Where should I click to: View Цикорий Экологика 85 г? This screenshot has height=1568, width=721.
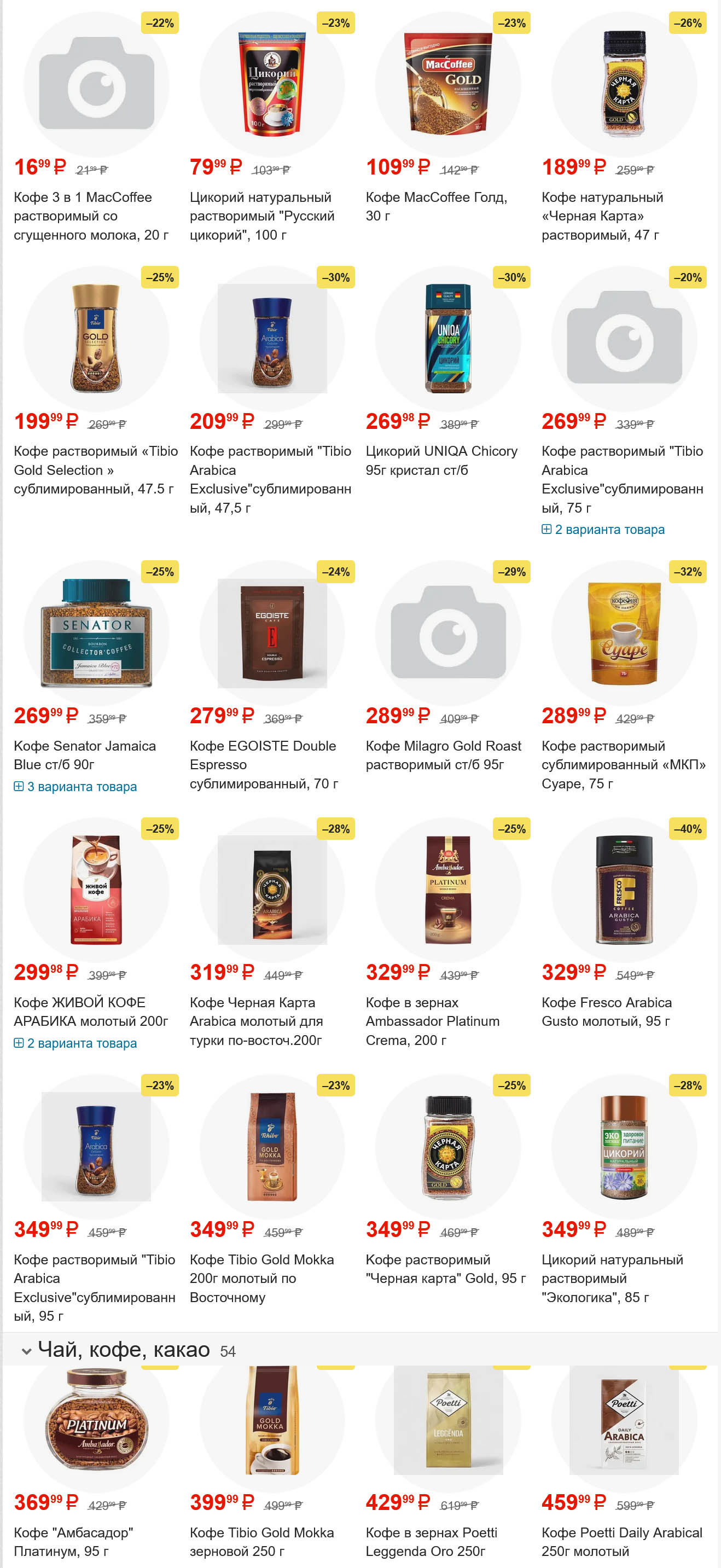(612, 1277)
